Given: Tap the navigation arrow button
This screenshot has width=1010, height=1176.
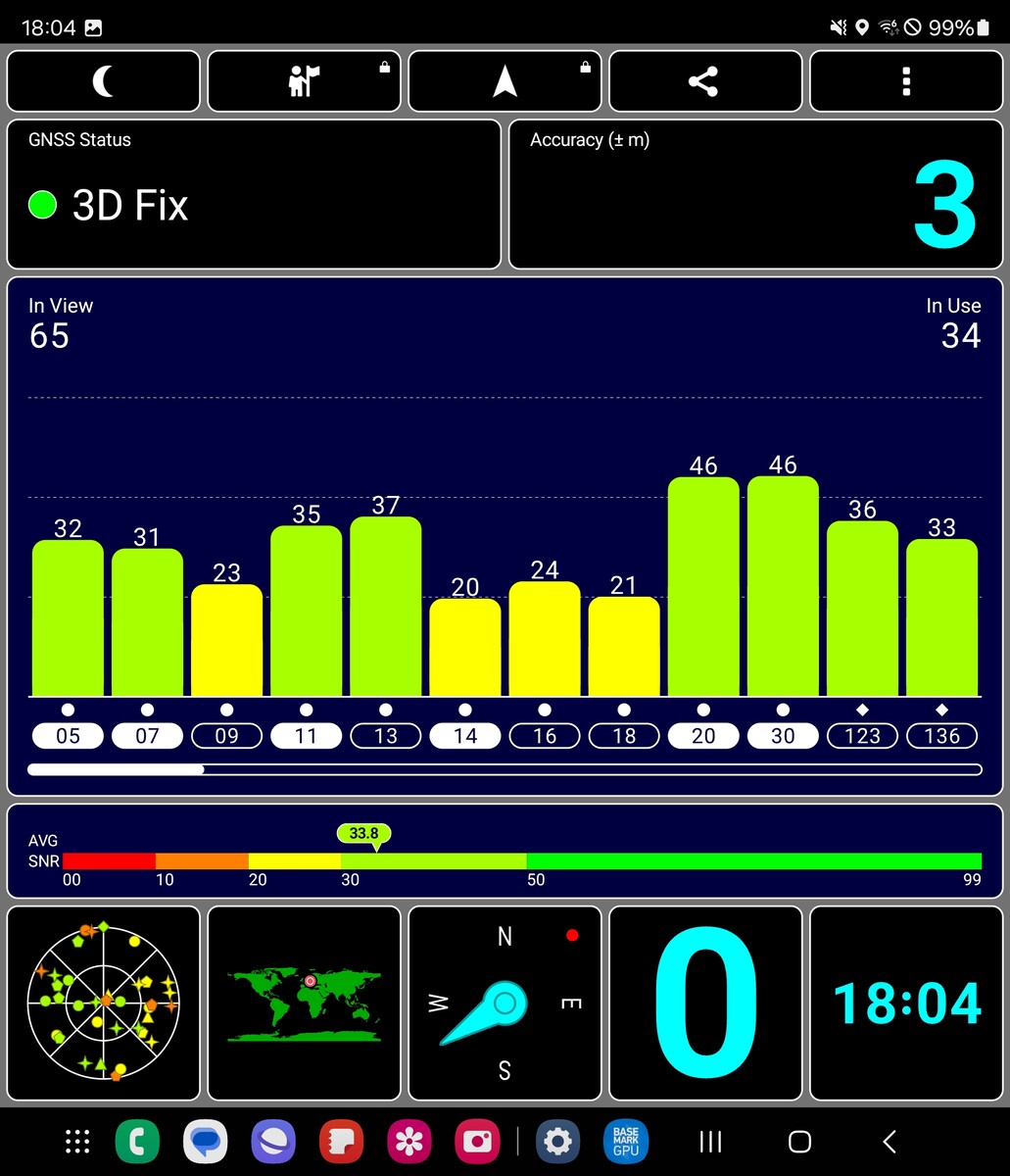Looking at the screenshot, I should tap(505, 81).
